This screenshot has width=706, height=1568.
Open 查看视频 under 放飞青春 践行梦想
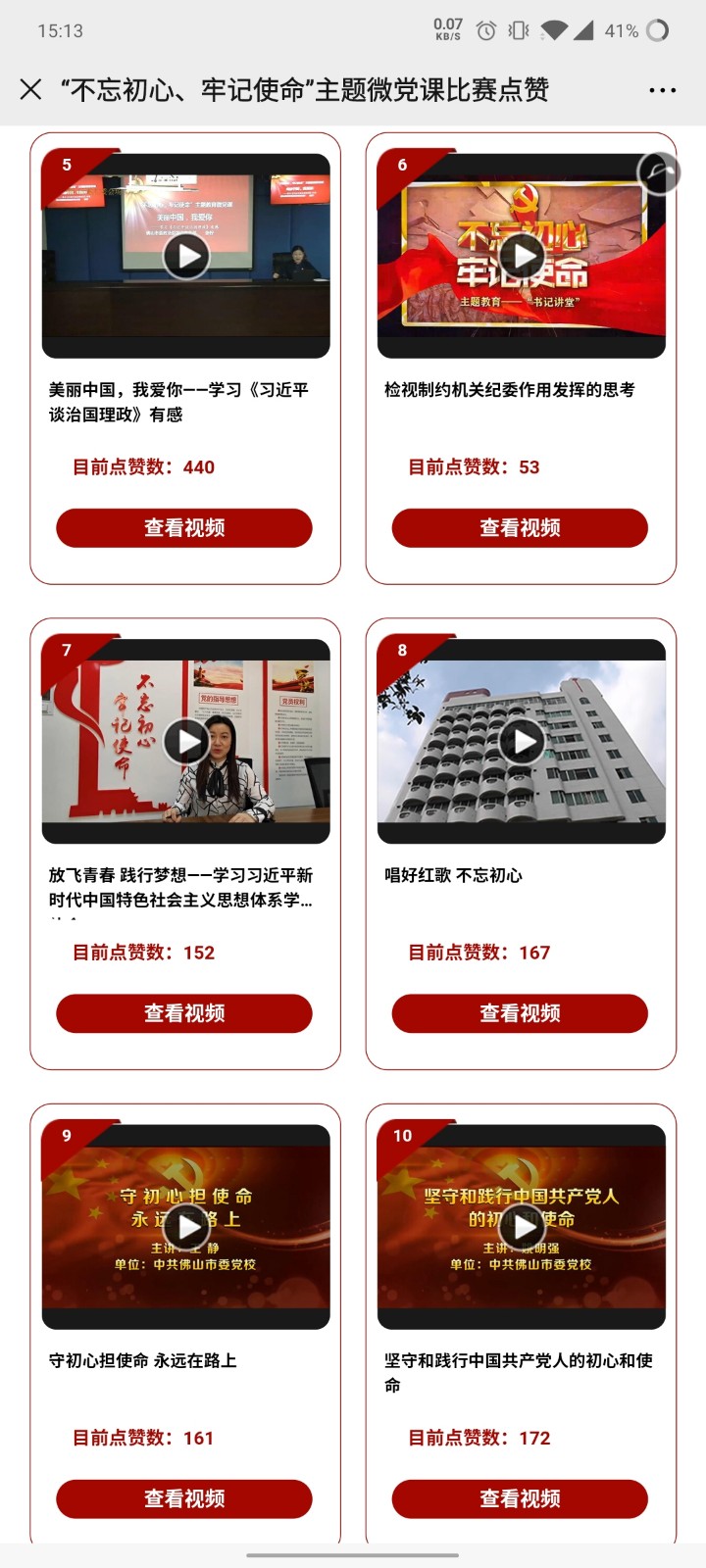click(x=184, y=1013)
